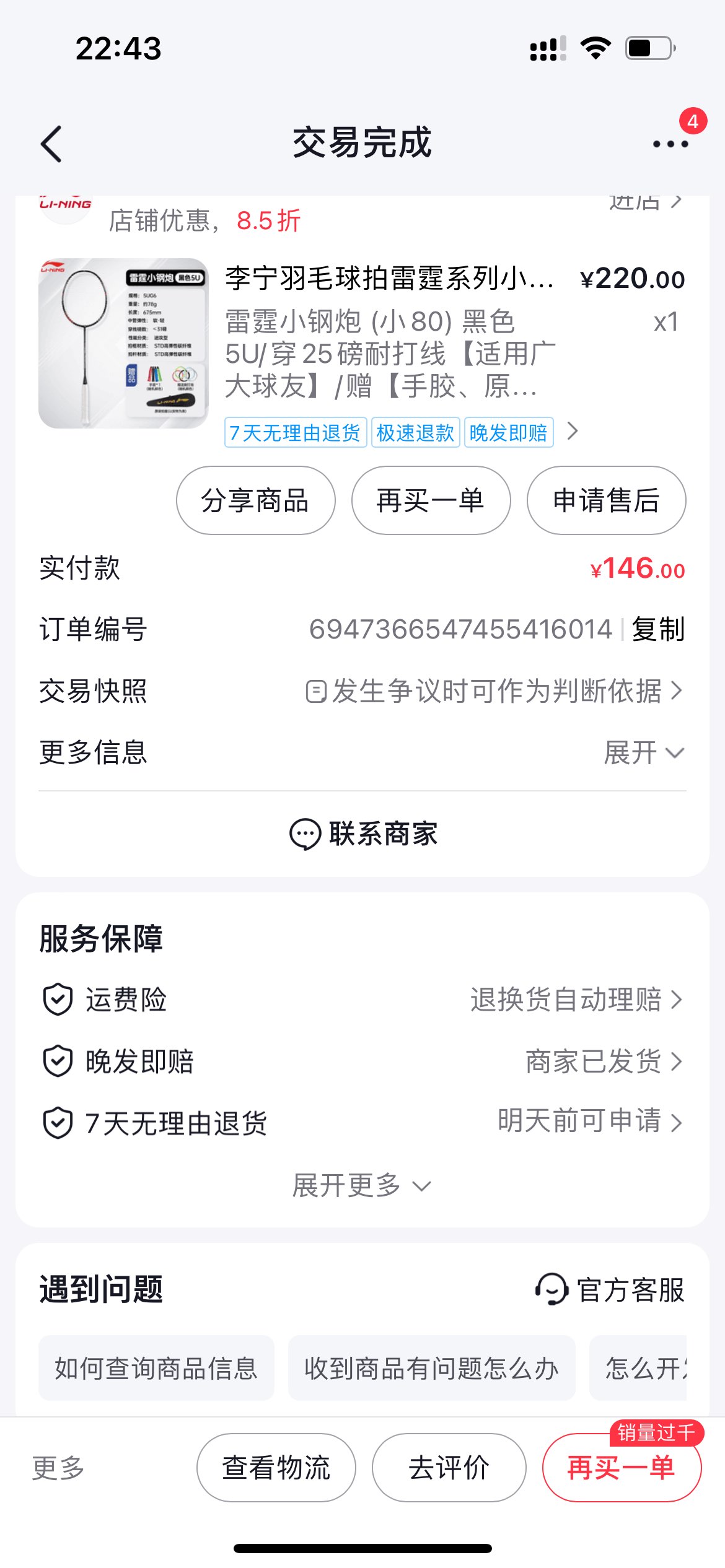This screenshot has height=1568, width=725.
Task: Contact 官方客服 official support
Action: coord(611,1289)
